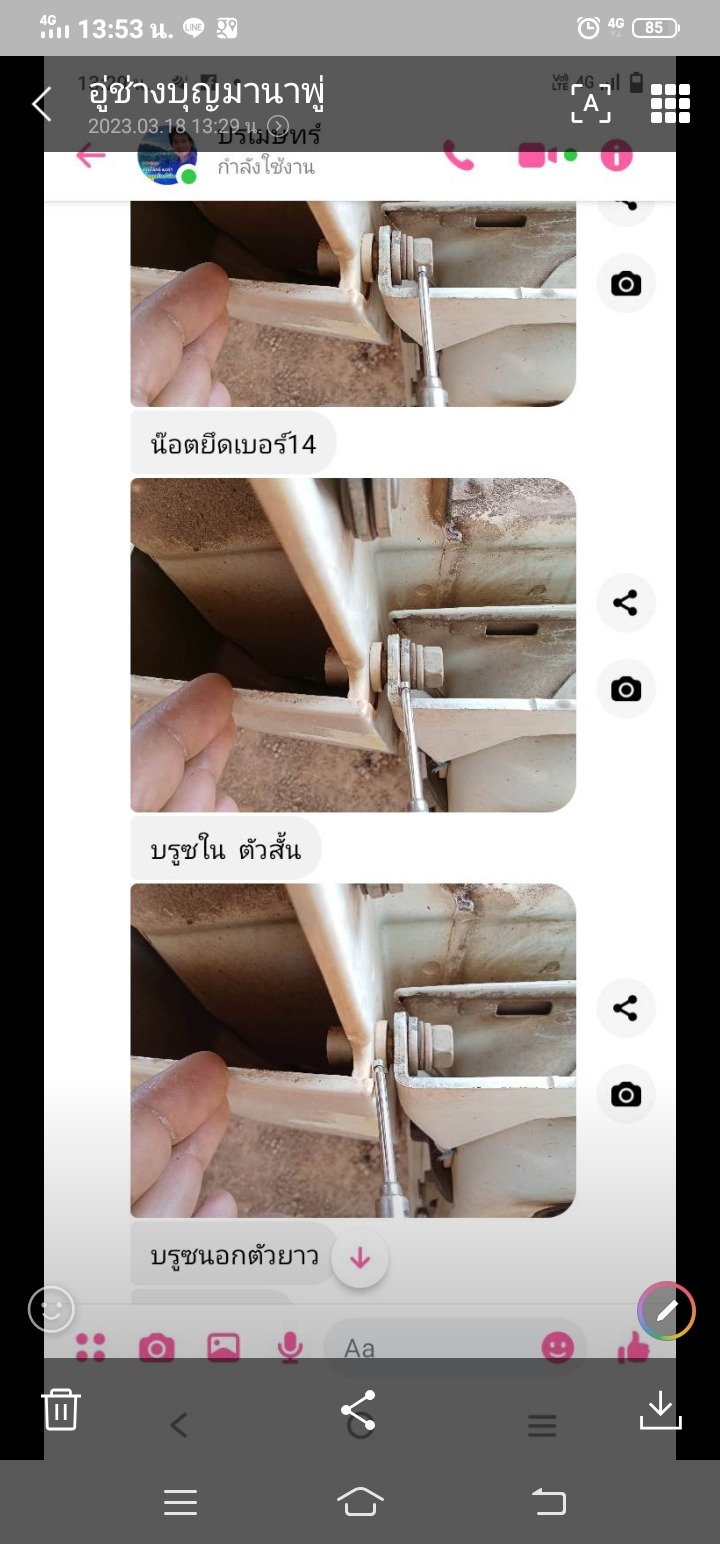Viewport: 720px width, 1544px height.
Task: Open image details arrow beside the date
Action: pos(278,126)
